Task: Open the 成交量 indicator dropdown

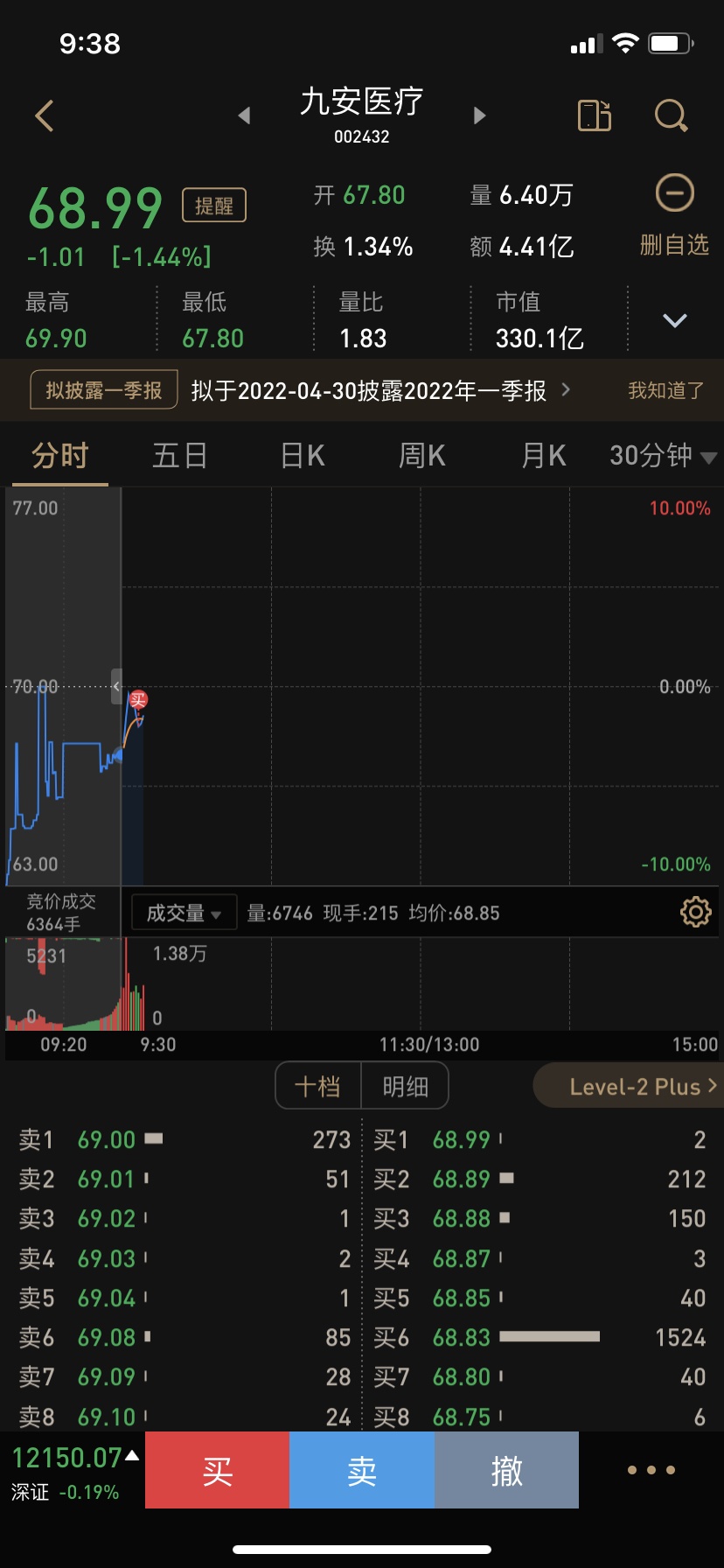Action: tap(184, 913)
